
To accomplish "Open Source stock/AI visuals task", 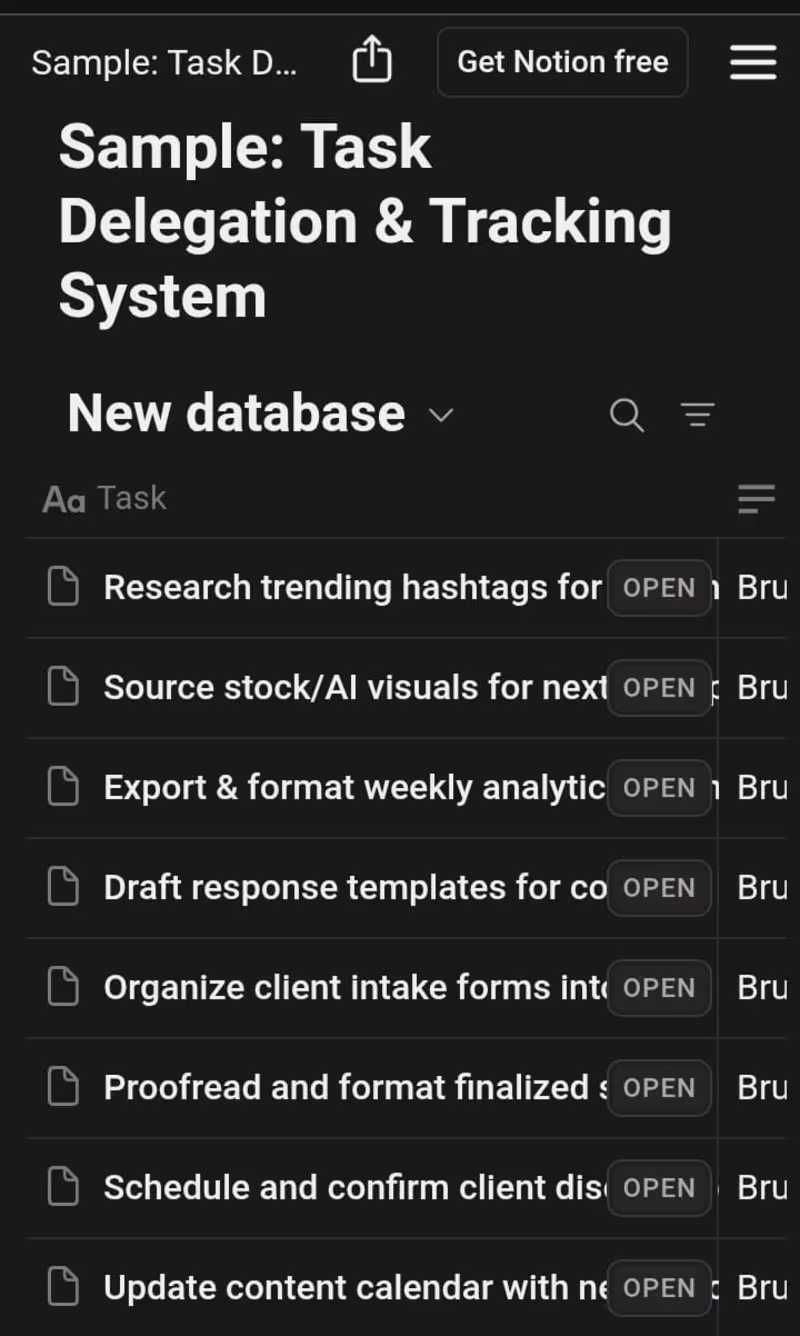I will tap(355, 688).
